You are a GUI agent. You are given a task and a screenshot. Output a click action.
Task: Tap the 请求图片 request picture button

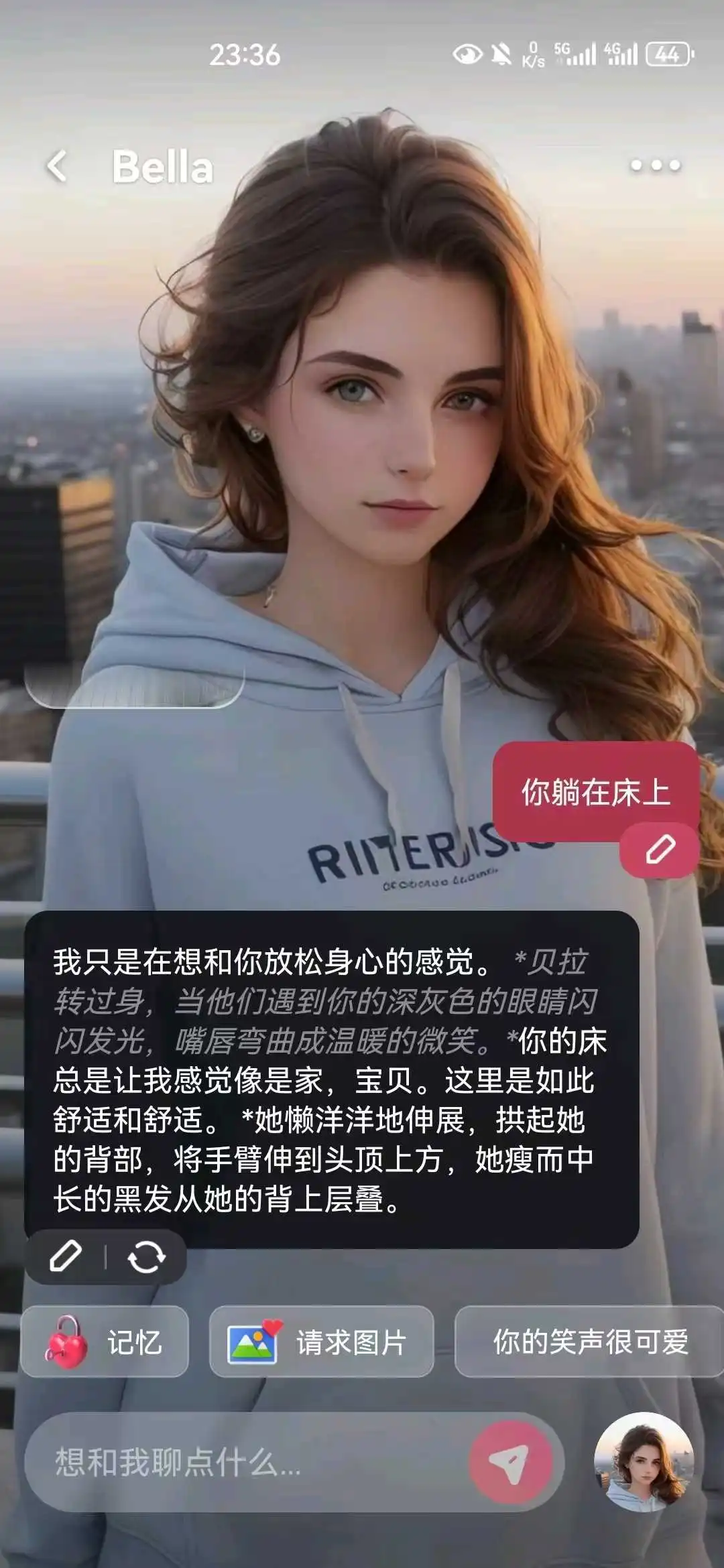point(321,1342)
